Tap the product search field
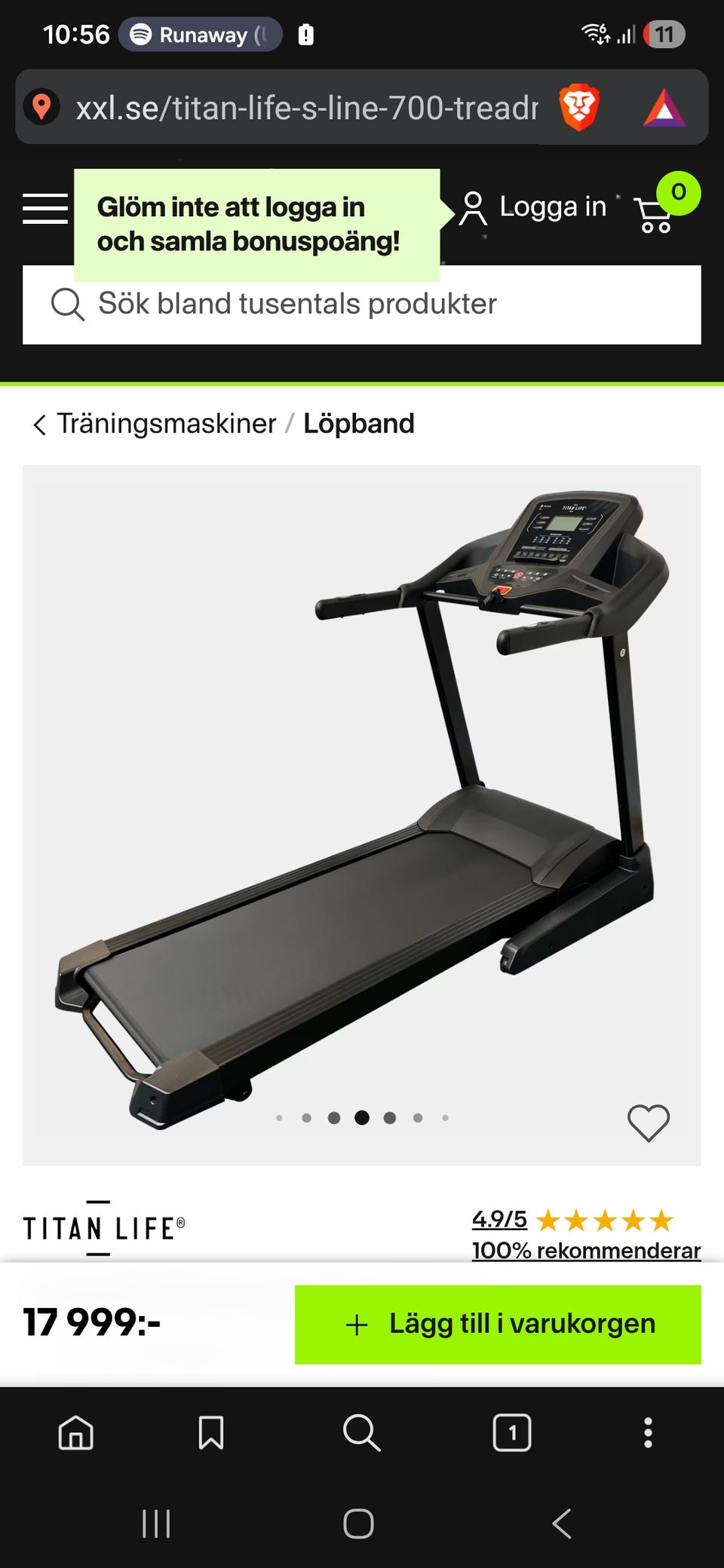The image size is (724, 1568). (362, 305)
